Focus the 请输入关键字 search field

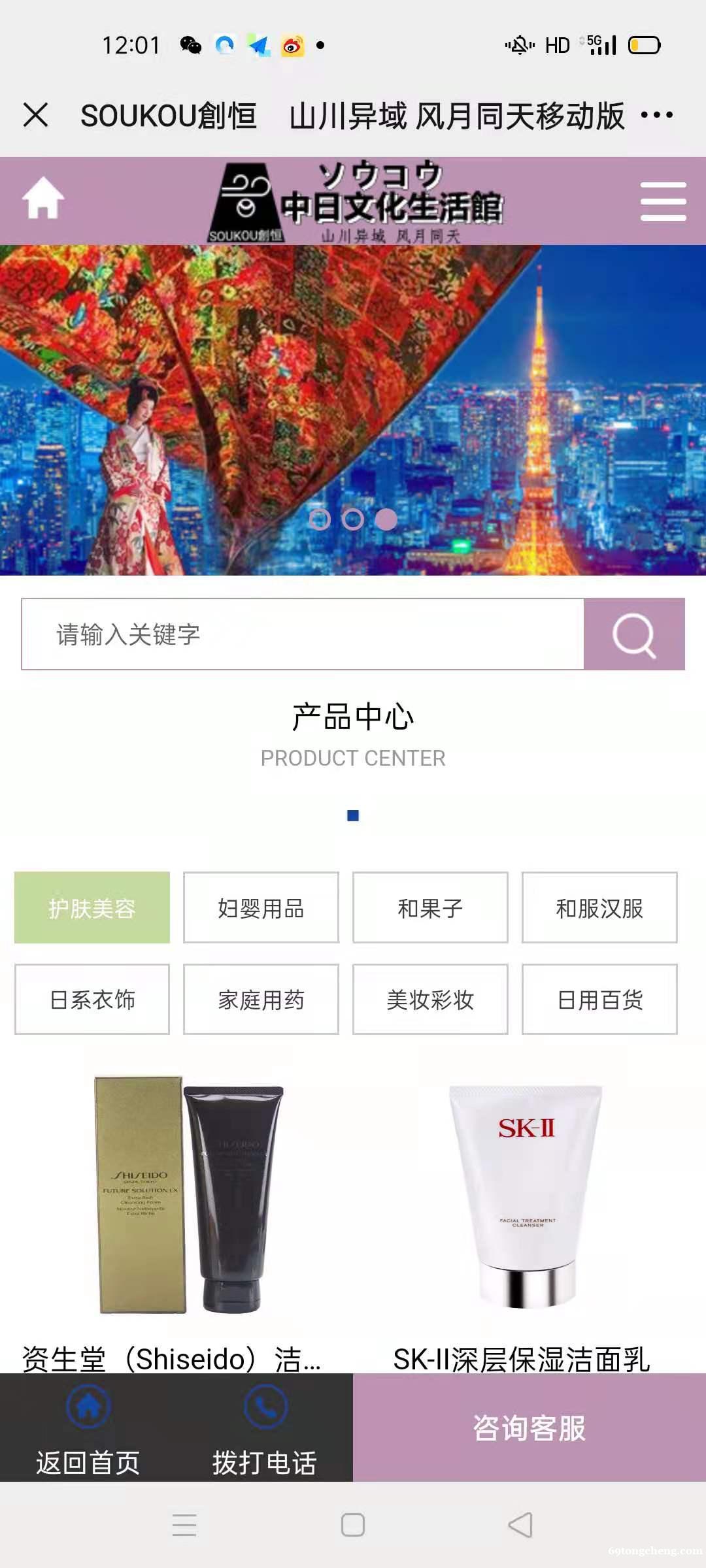tap(302, 634)
